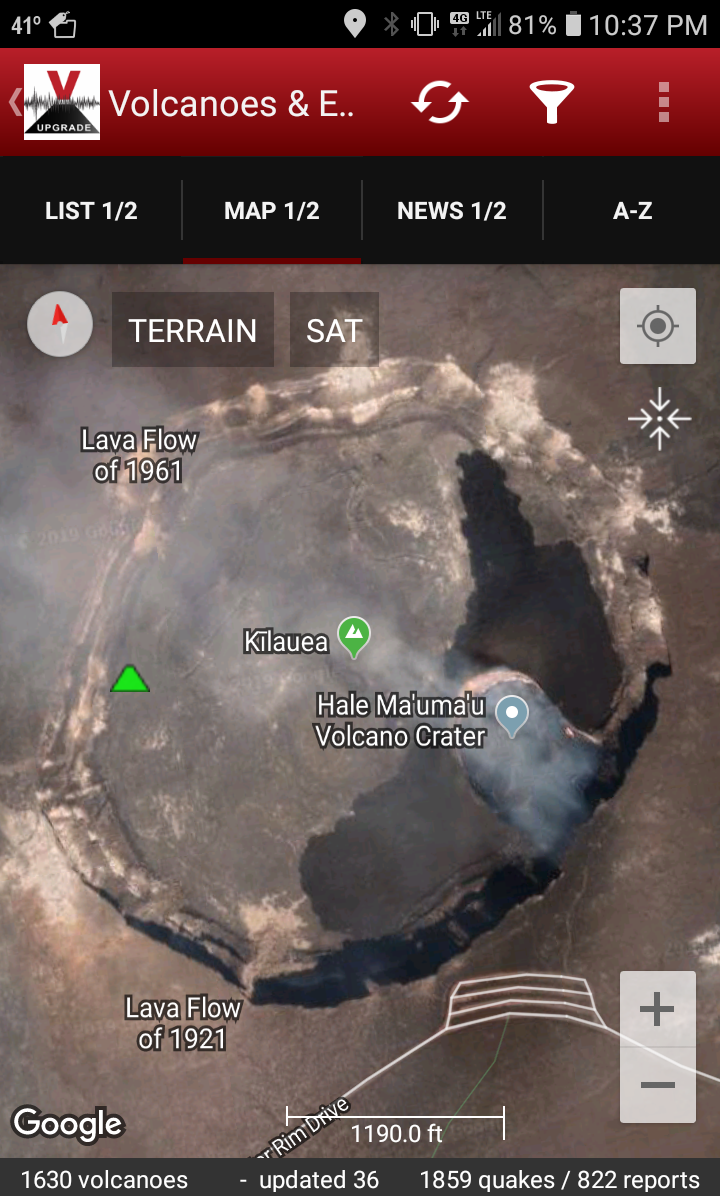Refresh the volcano and quake data
The width and height of the screenshot is (720, 1196).
pos(440,102)
